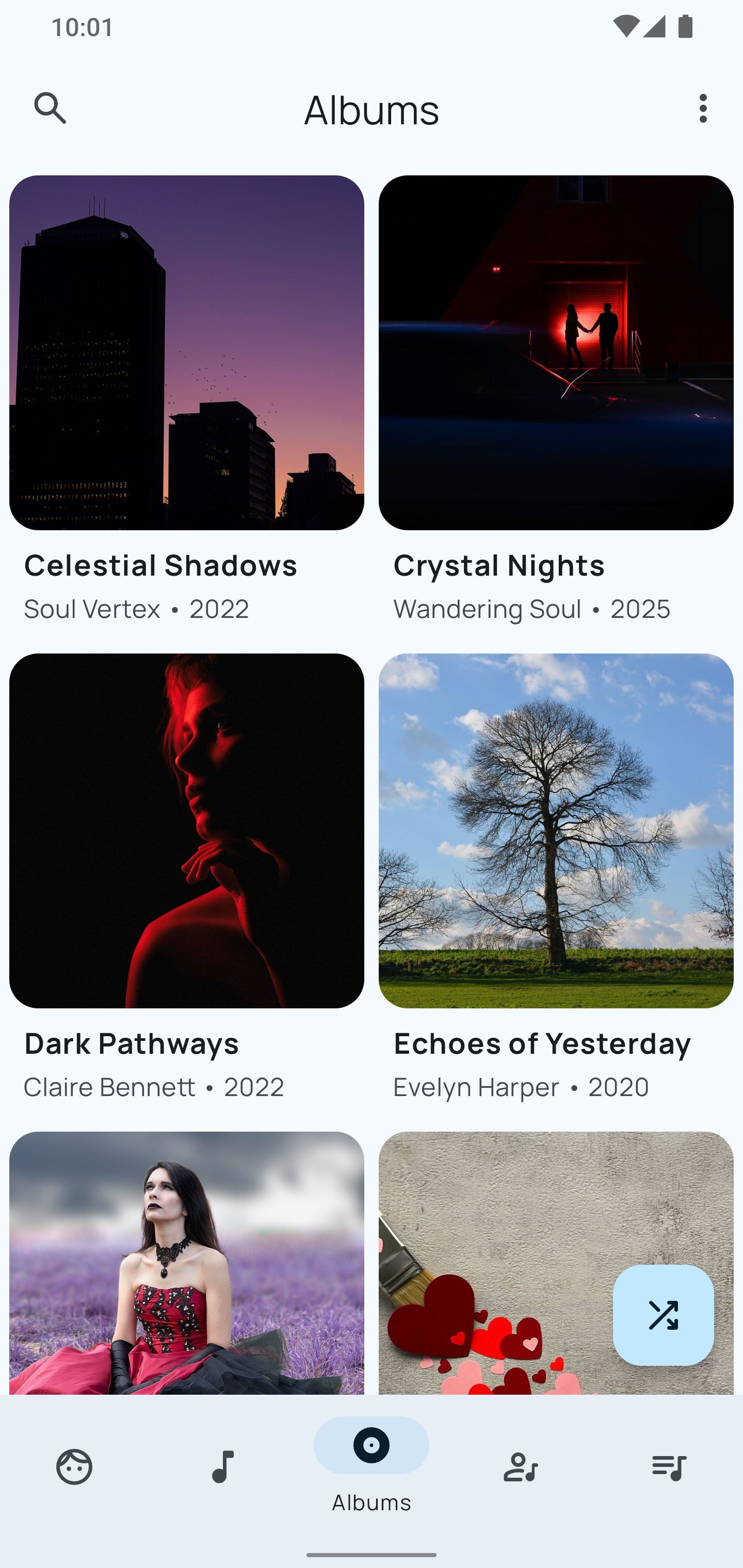
Task: Switch to the Songs music note tab
Action: coord(223,1467)
